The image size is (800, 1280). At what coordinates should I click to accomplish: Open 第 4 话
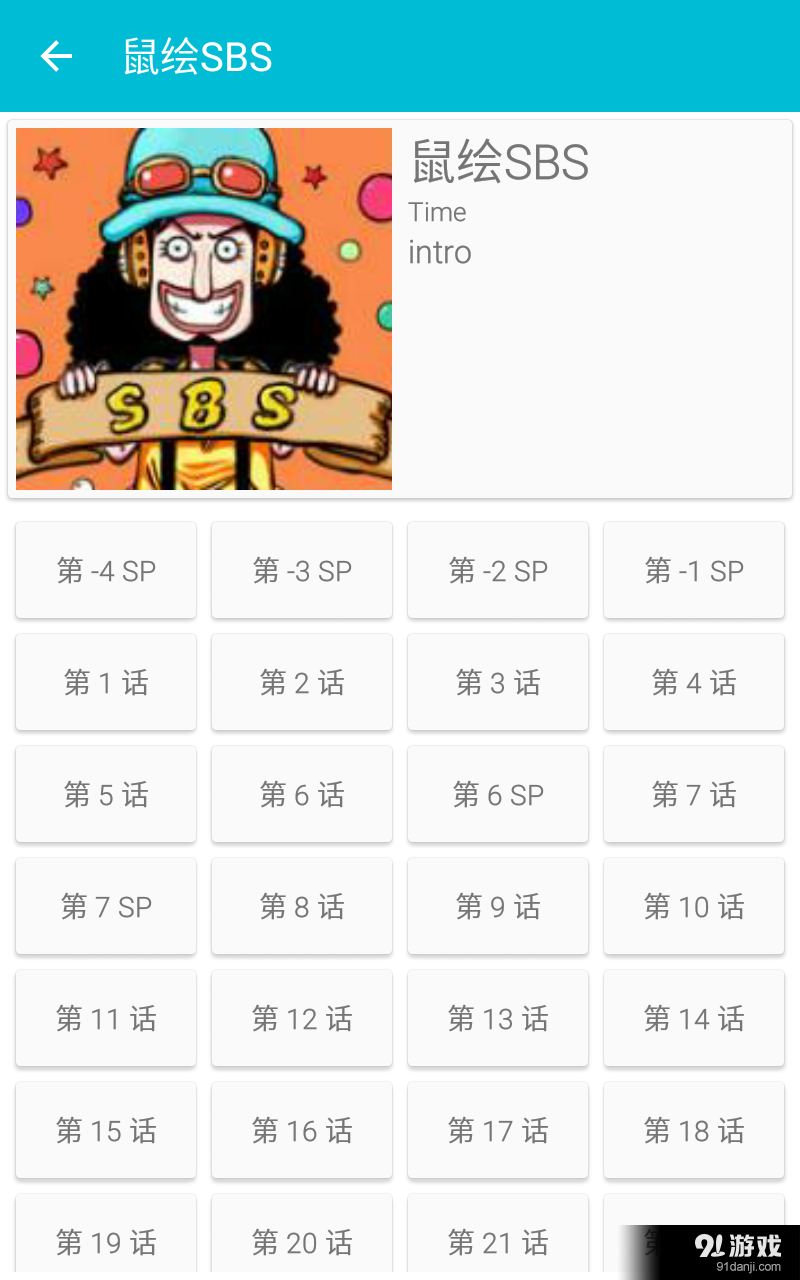point(694,682)
